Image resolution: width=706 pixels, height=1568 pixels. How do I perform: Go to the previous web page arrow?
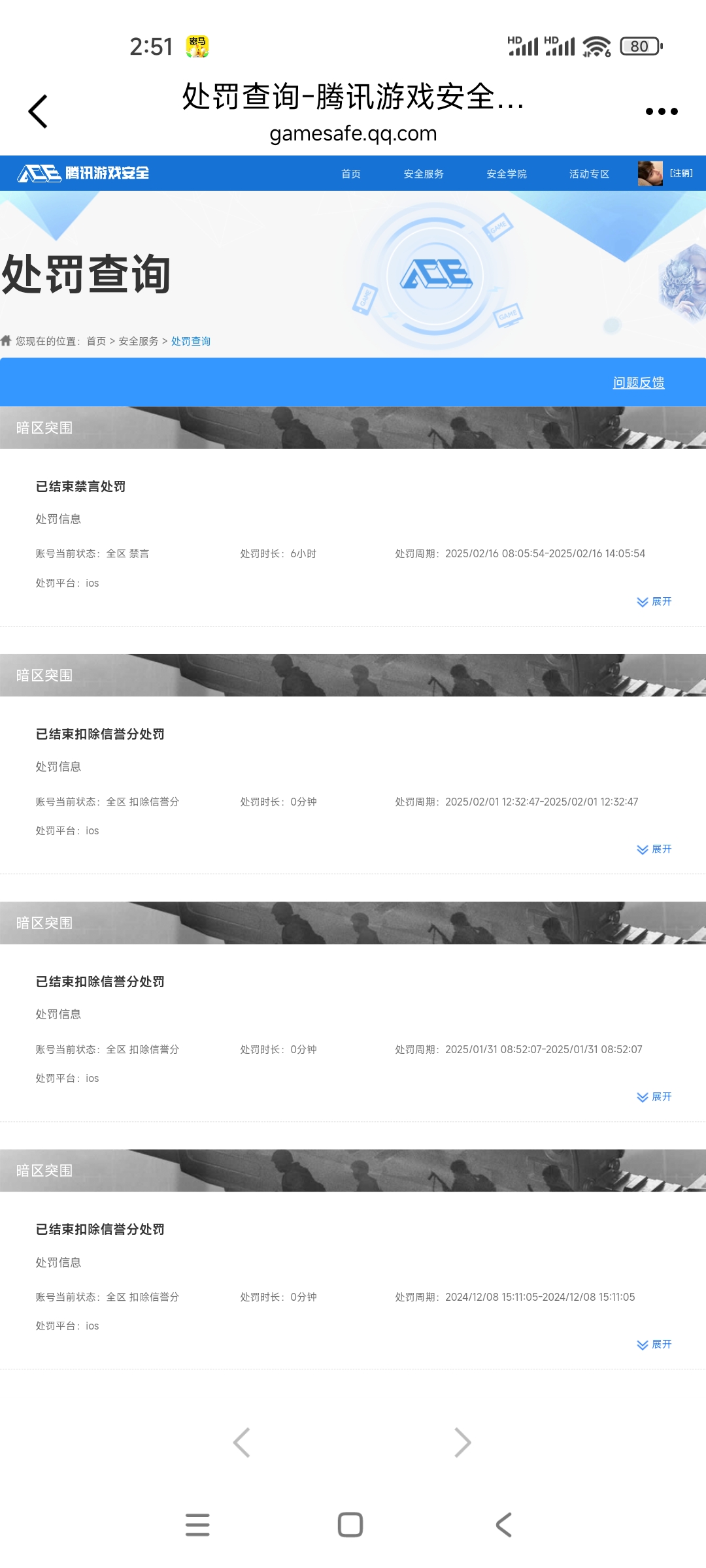(x=242, y=1443)
